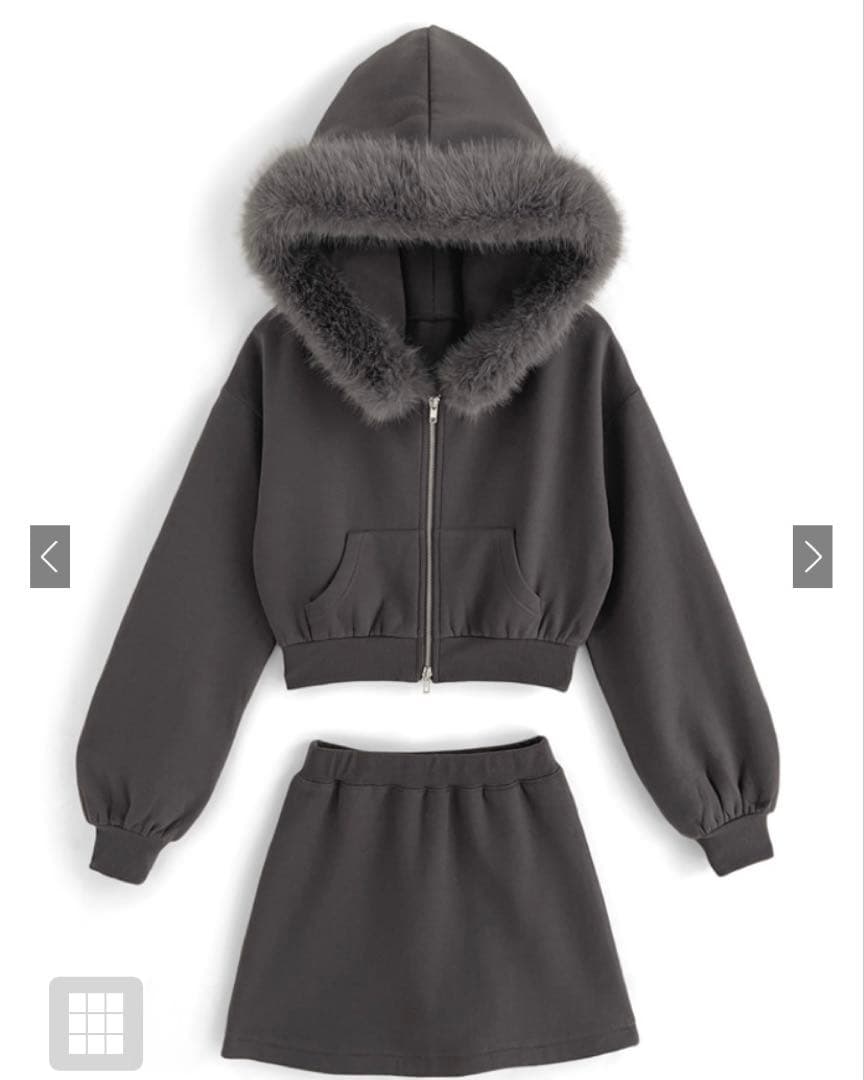
Task: Show the next product image
Action: [812, 557]
